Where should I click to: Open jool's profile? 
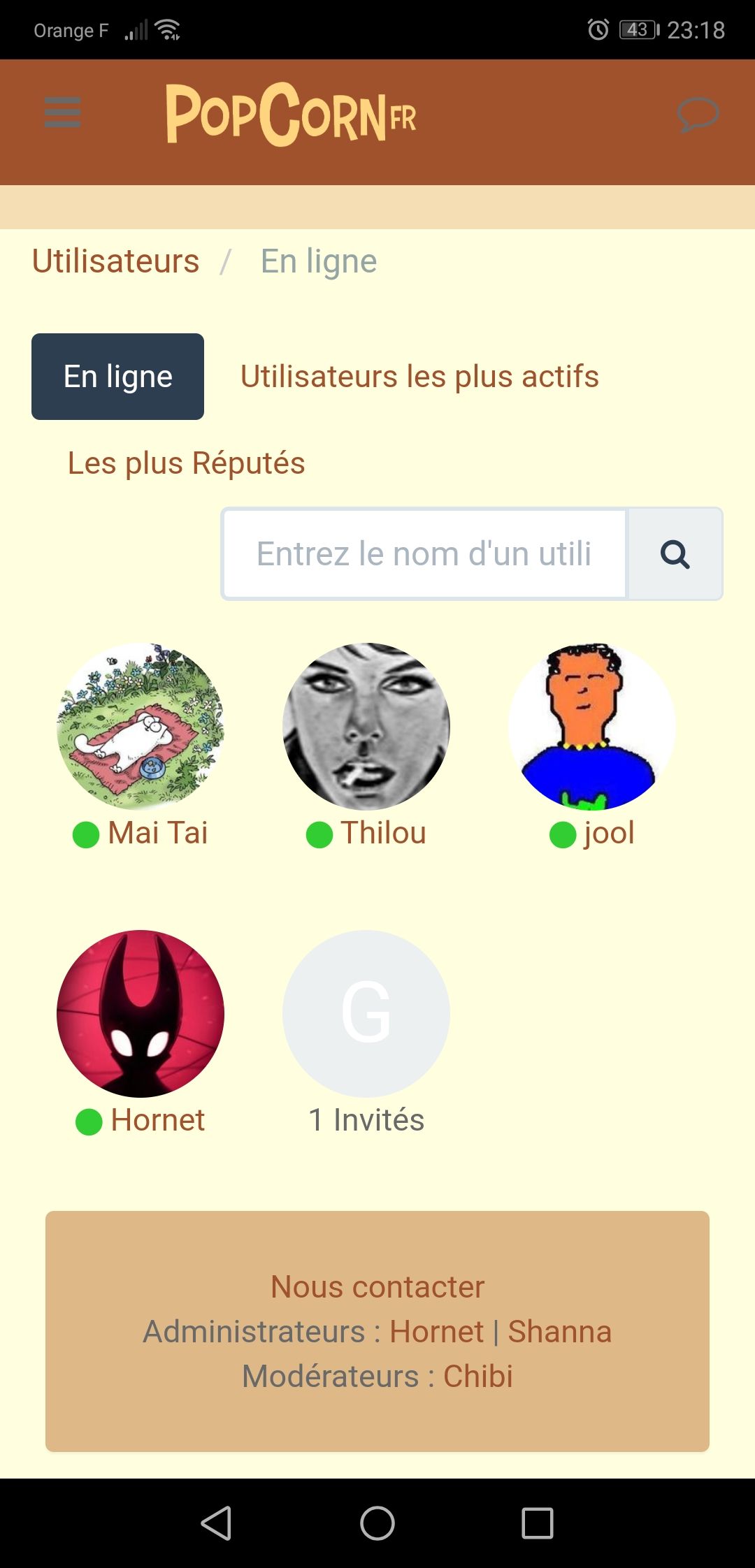(592, 727)
